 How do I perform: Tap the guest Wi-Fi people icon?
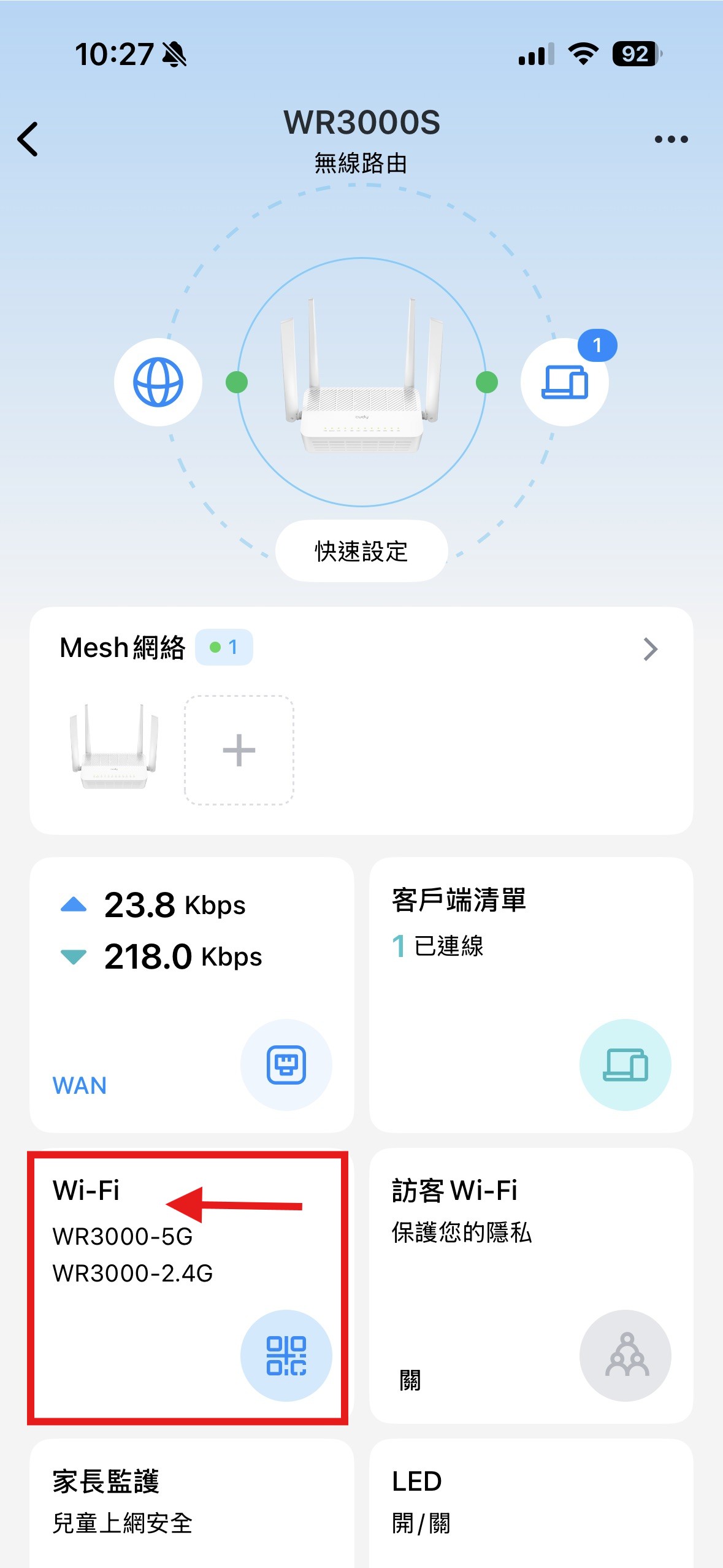coord(625,1356)
